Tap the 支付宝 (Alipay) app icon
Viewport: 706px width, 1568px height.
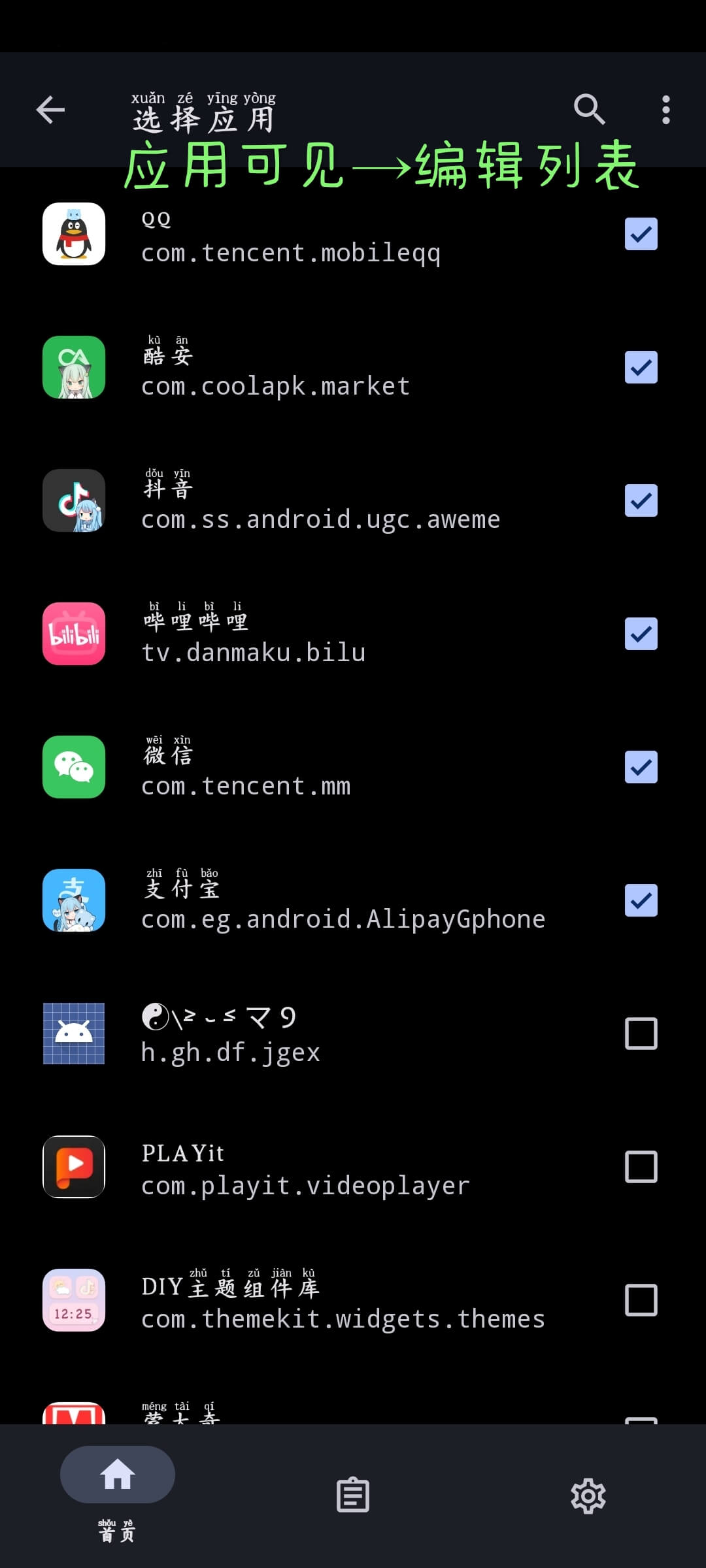(73, 900)
